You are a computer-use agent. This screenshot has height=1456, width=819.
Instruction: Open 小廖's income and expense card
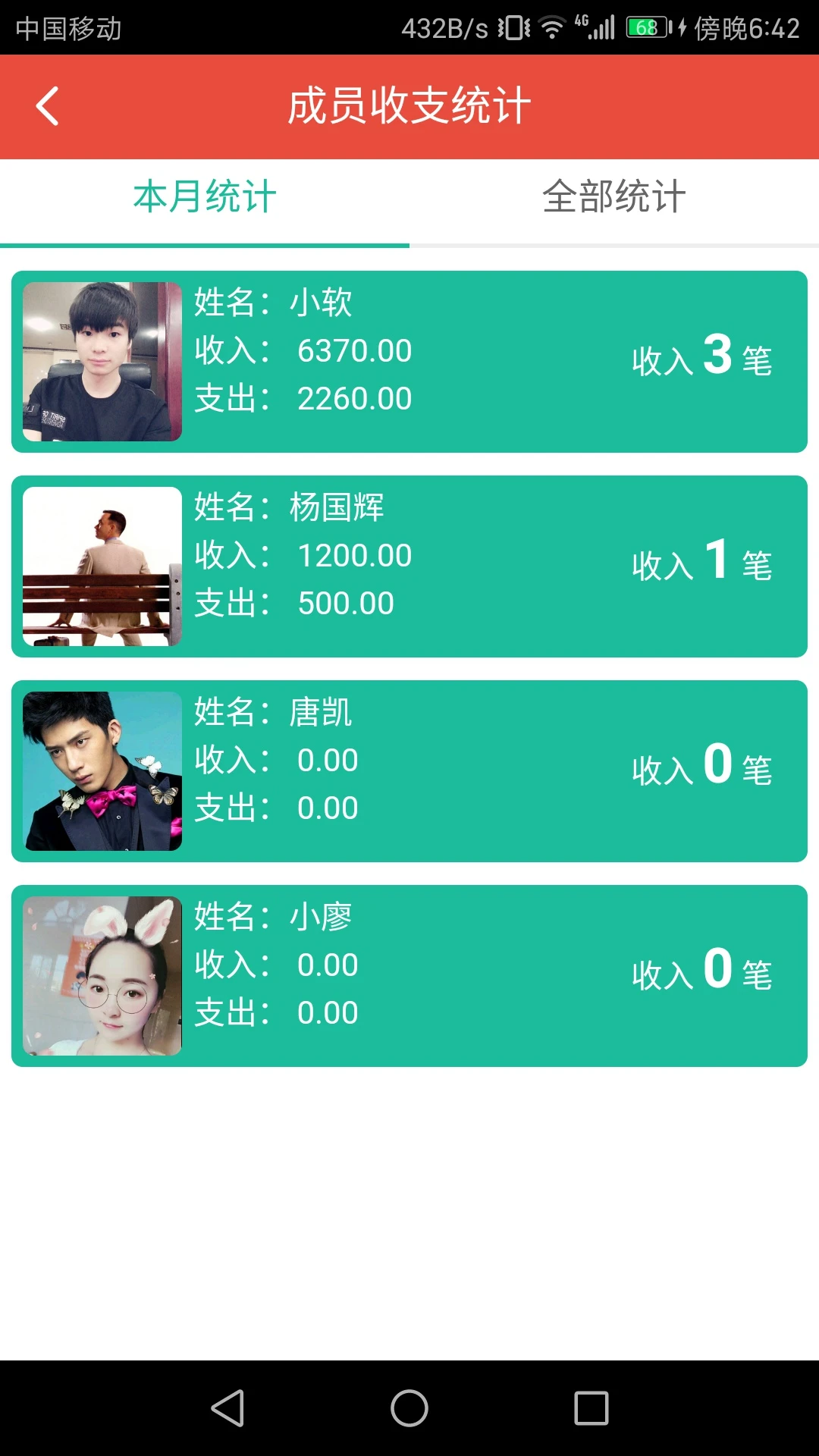[x=409, y=976]
